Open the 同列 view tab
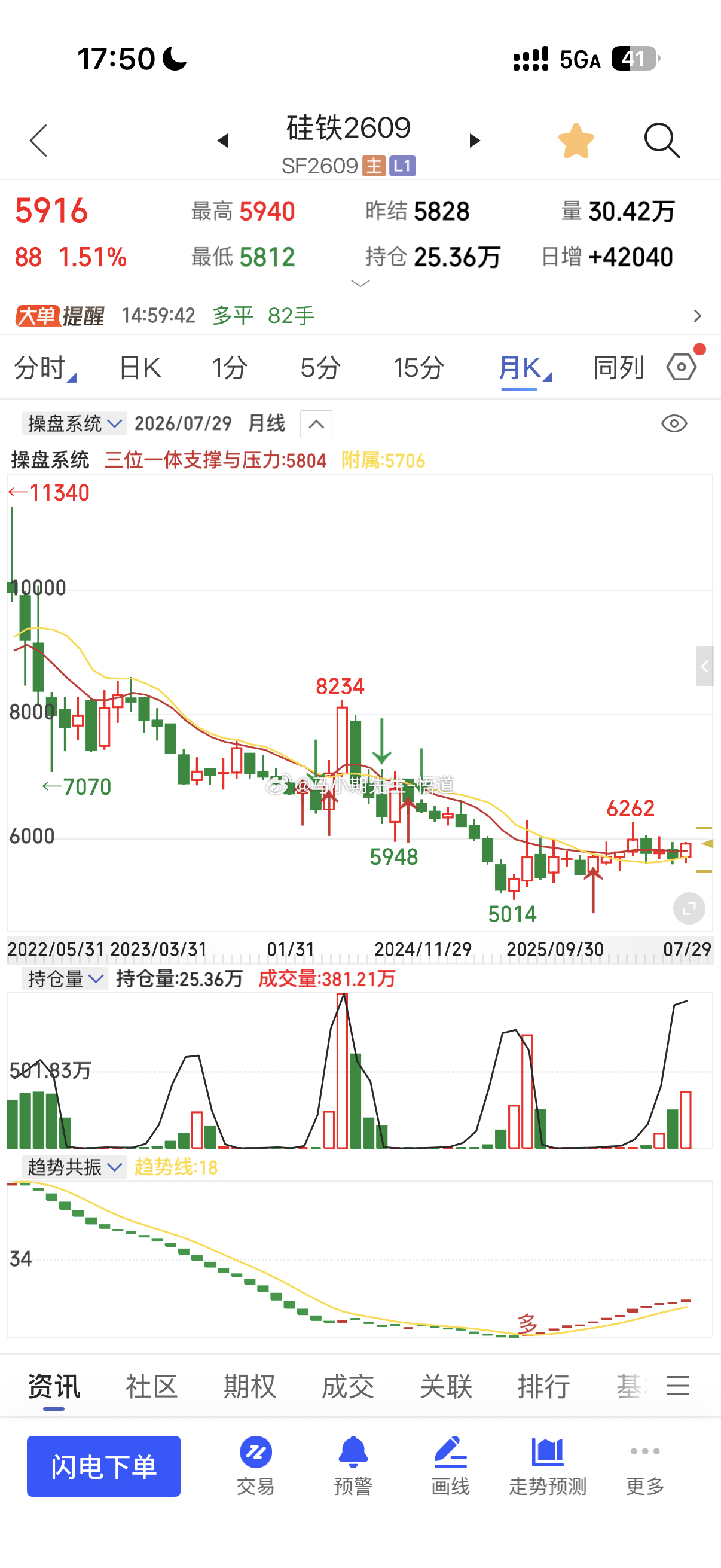Image resolution: width=721 pixels, height=1568 pixels. pos(618,368)
